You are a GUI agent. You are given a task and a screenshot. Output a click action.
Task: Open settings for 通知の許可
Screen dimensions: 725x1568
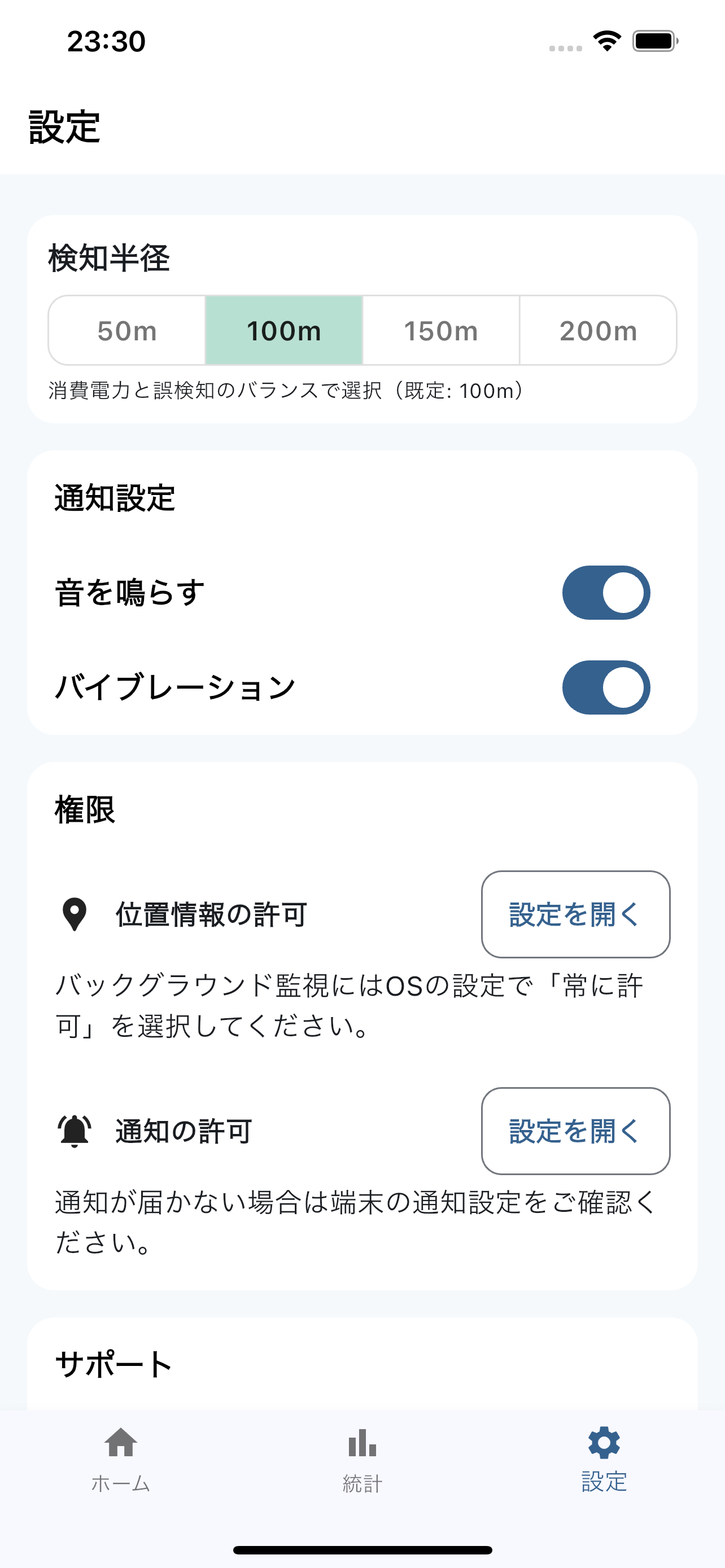coord(575,1131)
